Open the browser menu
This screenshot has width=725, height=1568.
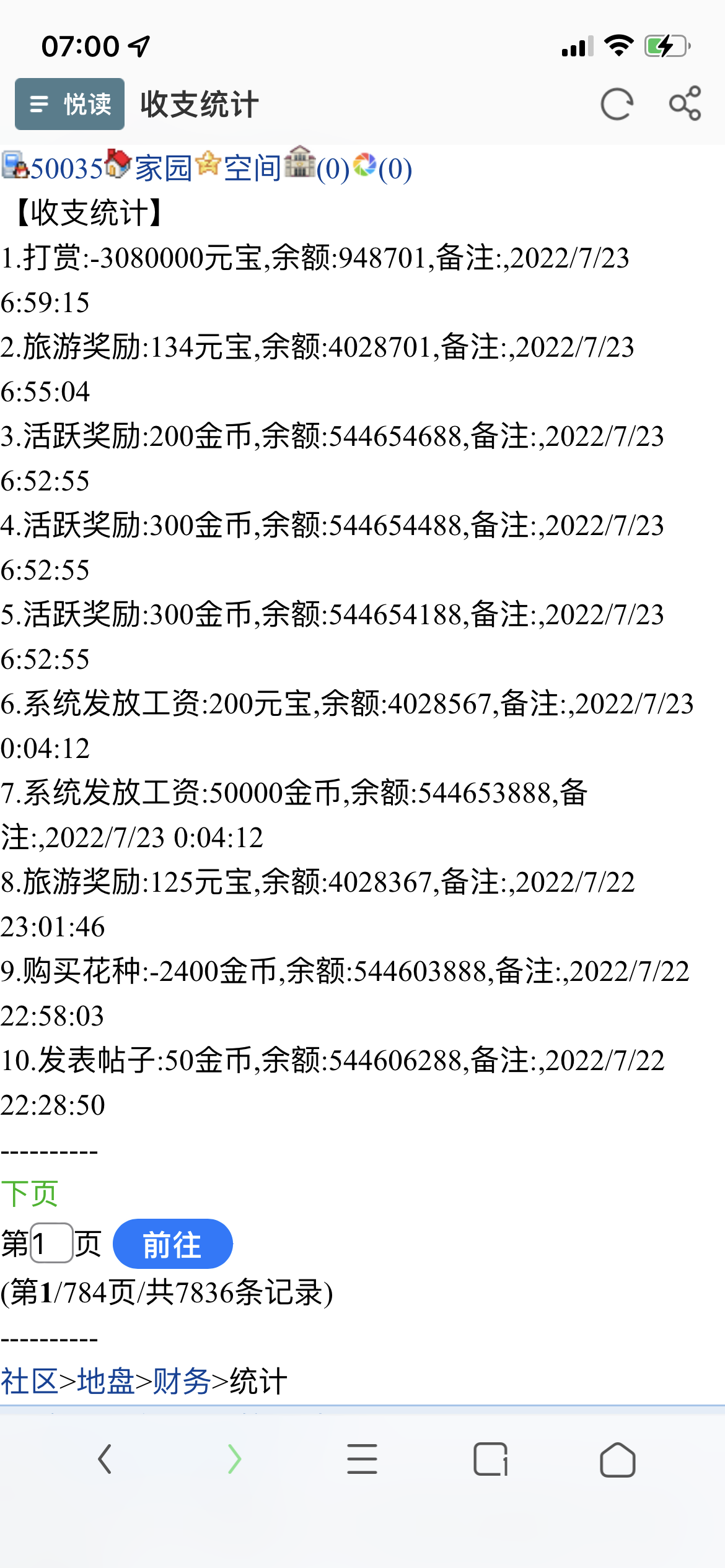362,1459
